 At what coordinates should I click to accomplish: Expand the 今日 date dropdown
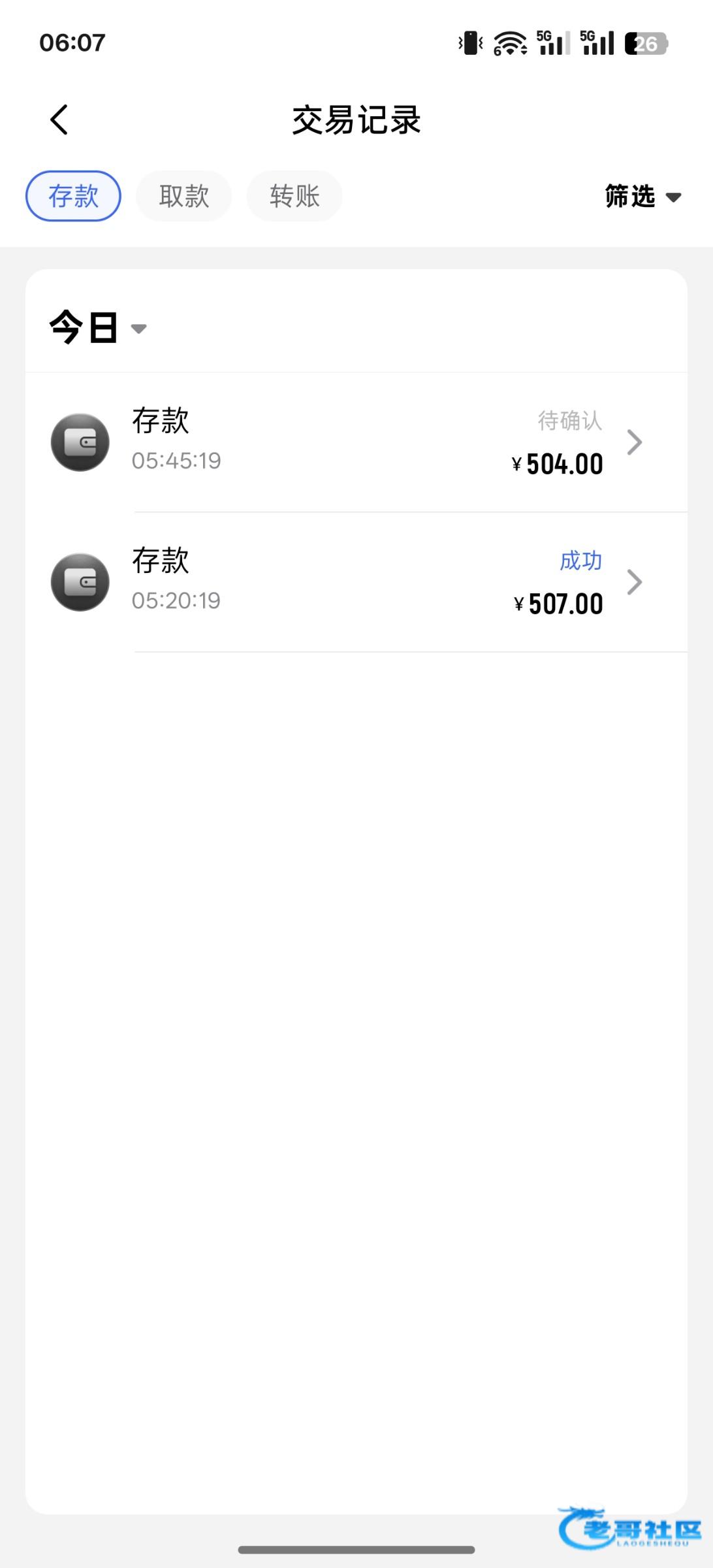pyautogui.click(x=98, y=327)
